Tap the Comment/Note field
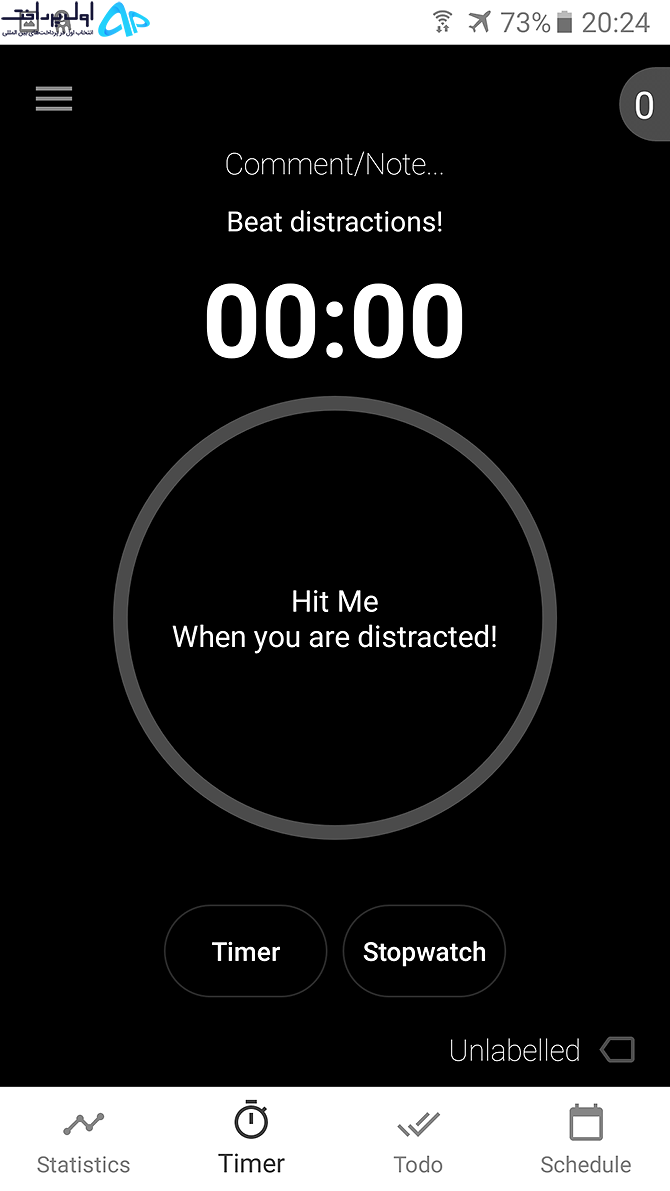The image size is (670, 1191). point(334,164)
